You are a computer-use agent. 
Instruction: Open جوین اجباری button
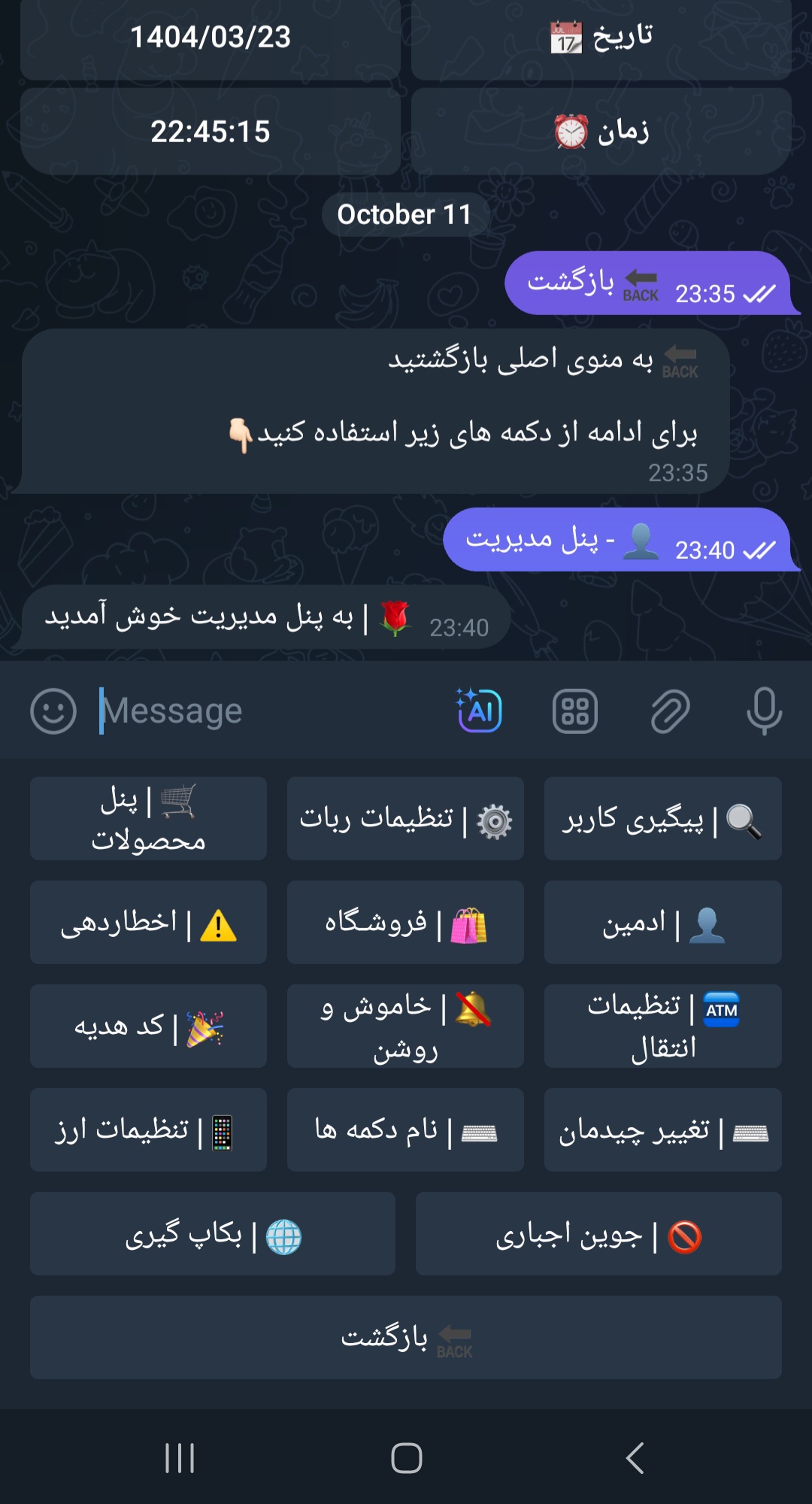point(598,1234)
